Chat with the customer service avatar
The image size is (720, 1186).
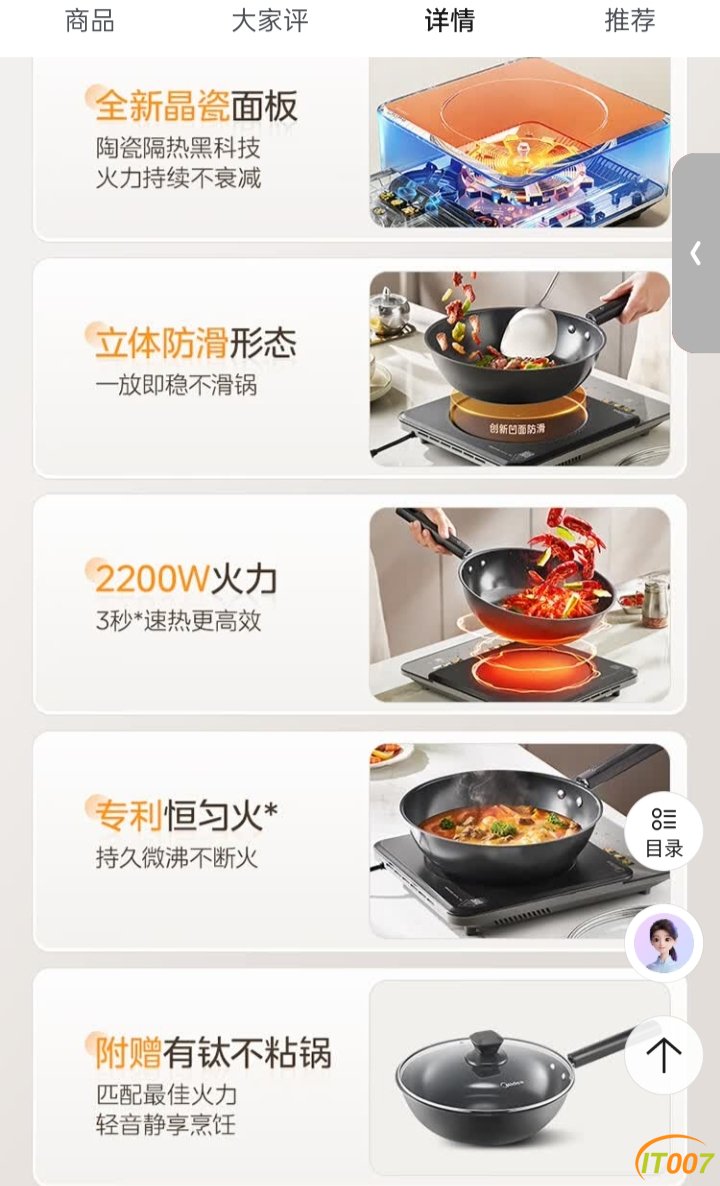click(x=663, y=943)
